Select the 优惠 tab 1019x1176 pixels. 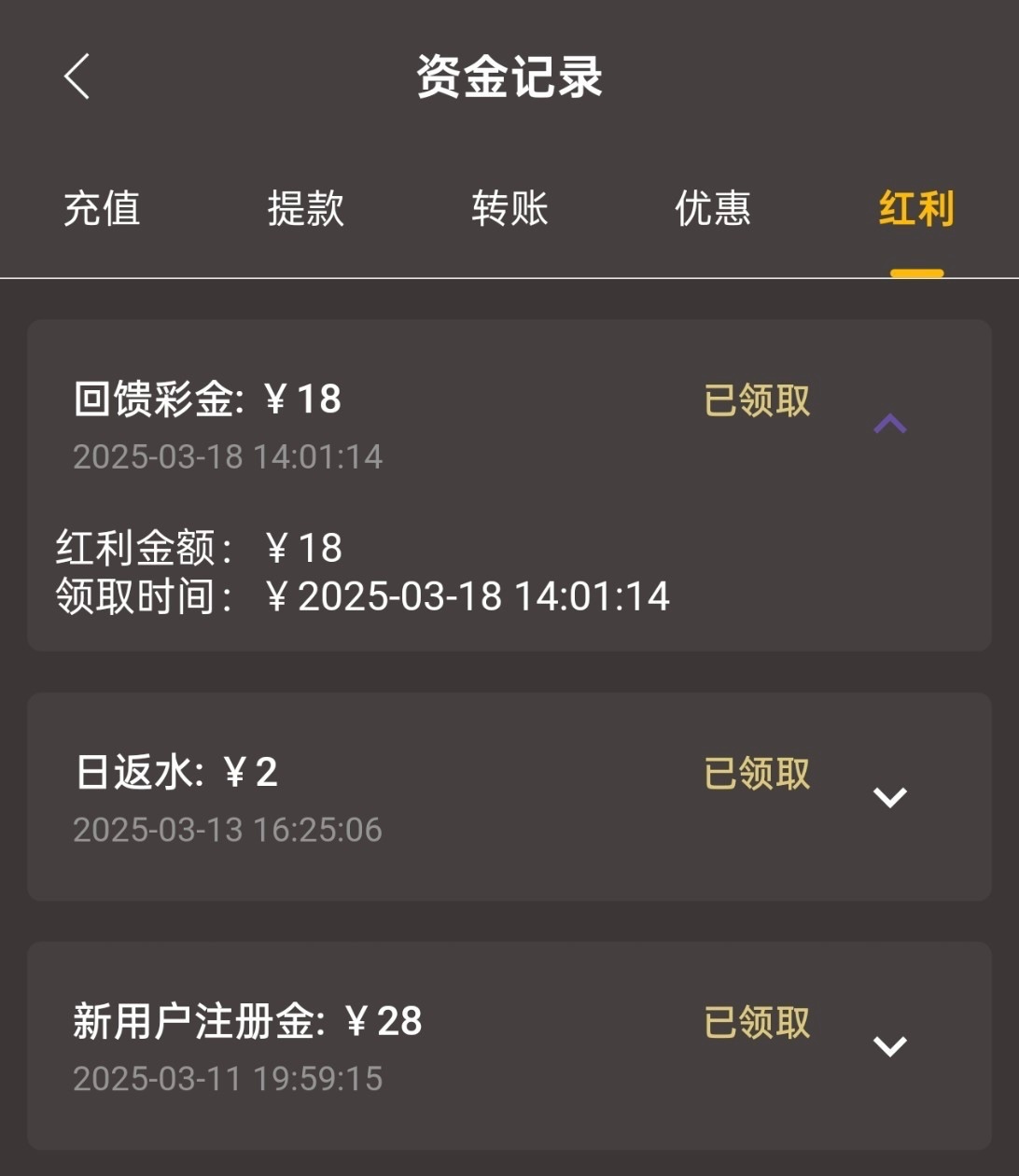point(713,208)
